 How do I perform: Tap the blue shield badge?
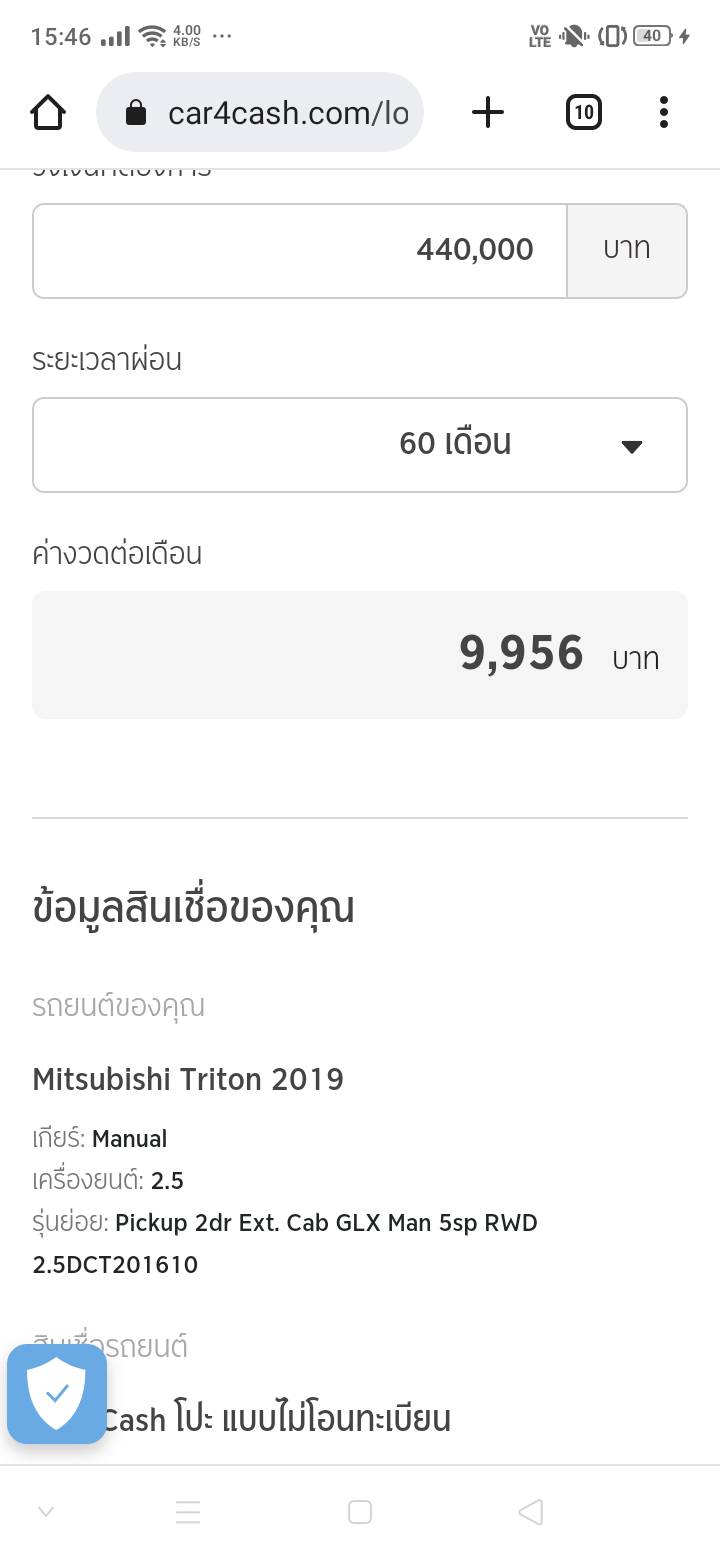tap(57, 1393)
